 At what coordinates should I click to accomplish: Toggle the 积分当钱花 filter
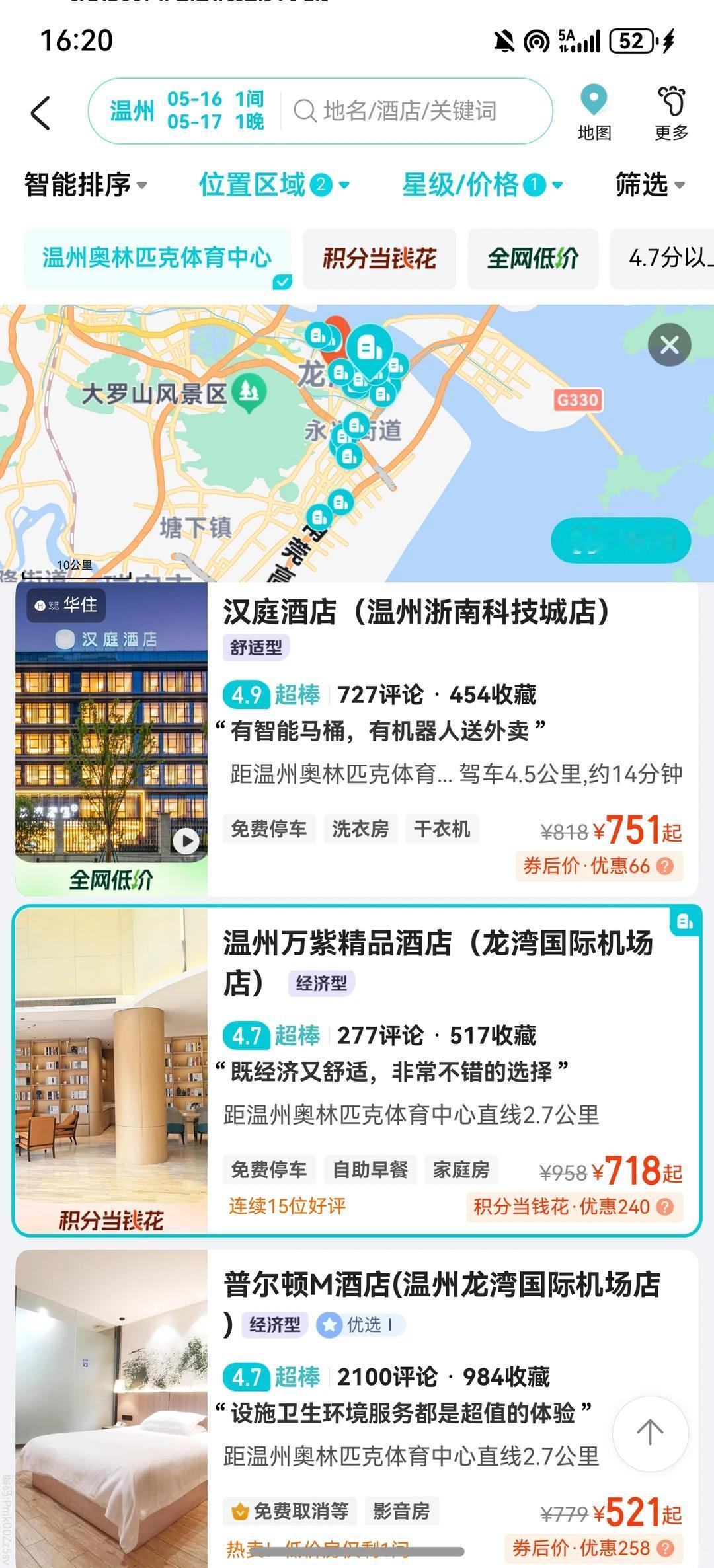point(379,259)
